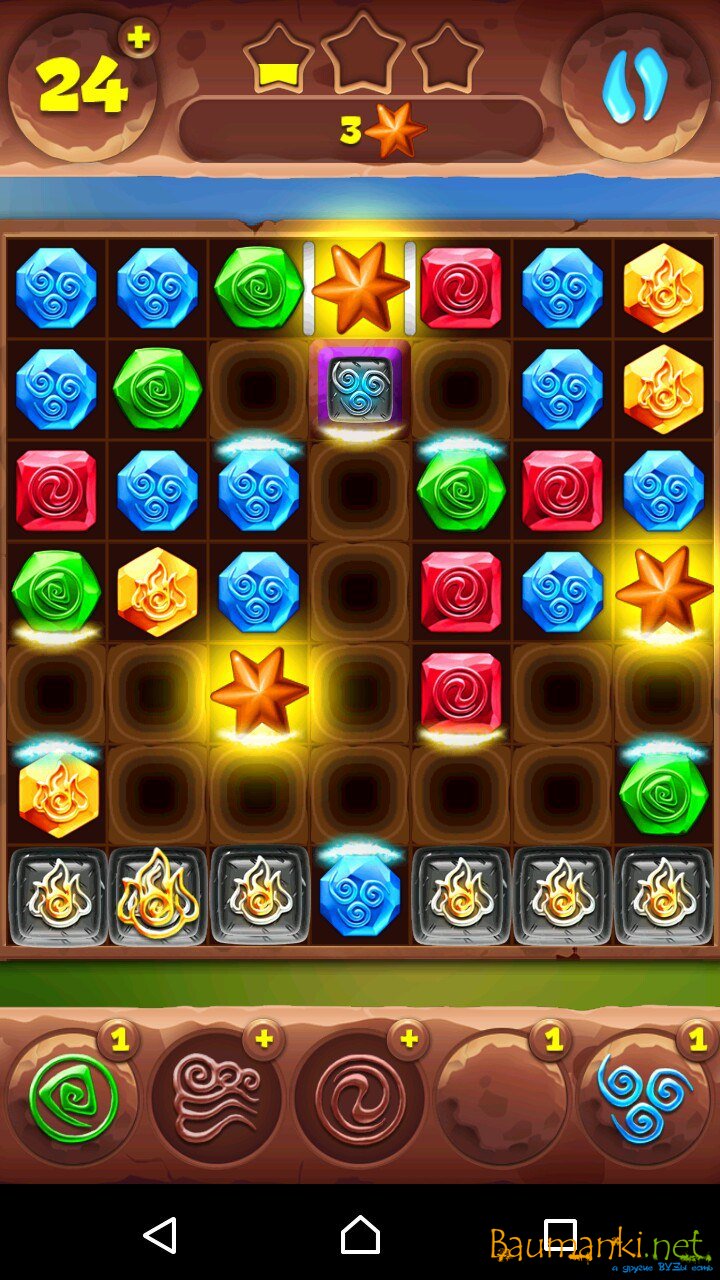Image resolution: width=720 pixels, height=1280 pixels.
Task: Select the blue gem between the stone blocks
Action: (360, 895)
